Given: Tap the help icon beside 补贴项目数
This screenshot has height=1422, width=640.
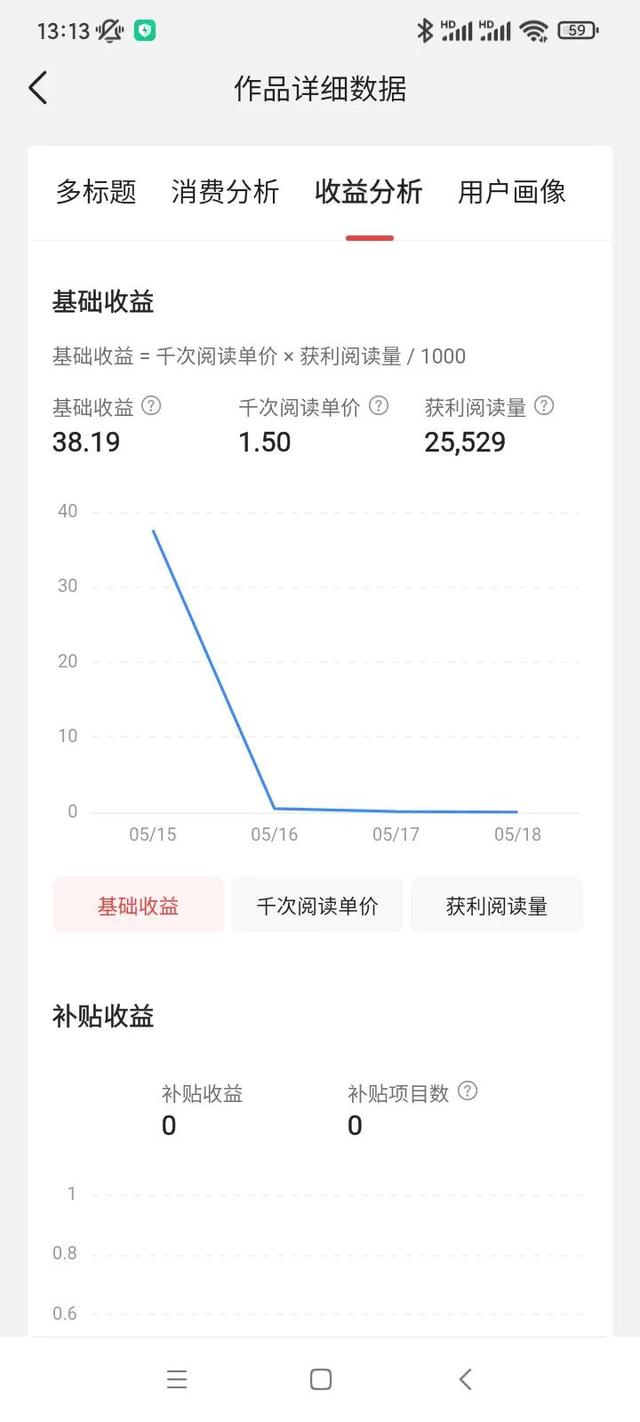Looking at the screenshot, I should coord(467,1092).
